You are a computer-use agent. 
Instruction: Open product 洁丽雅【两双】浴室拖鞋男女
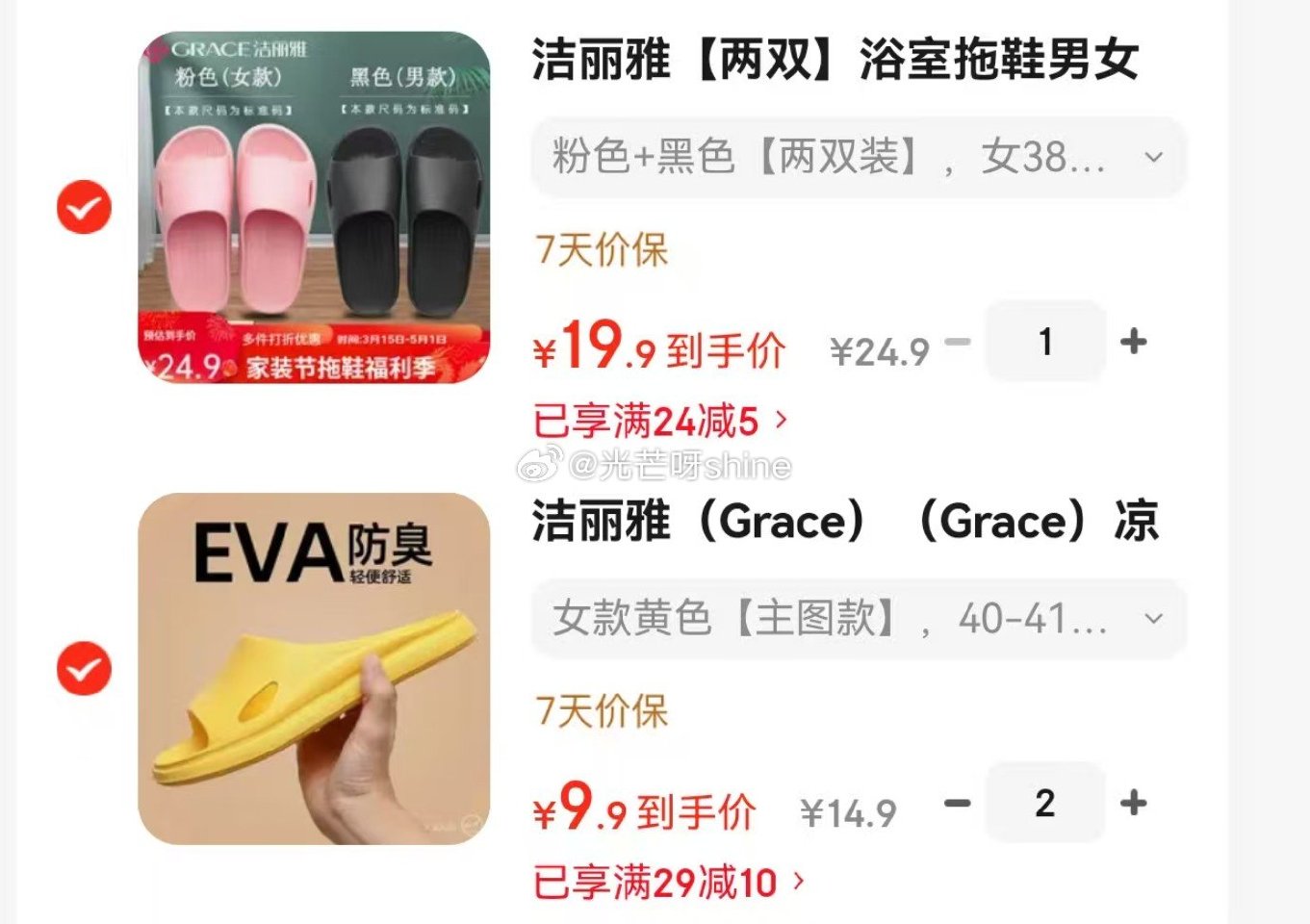(835, 60)
